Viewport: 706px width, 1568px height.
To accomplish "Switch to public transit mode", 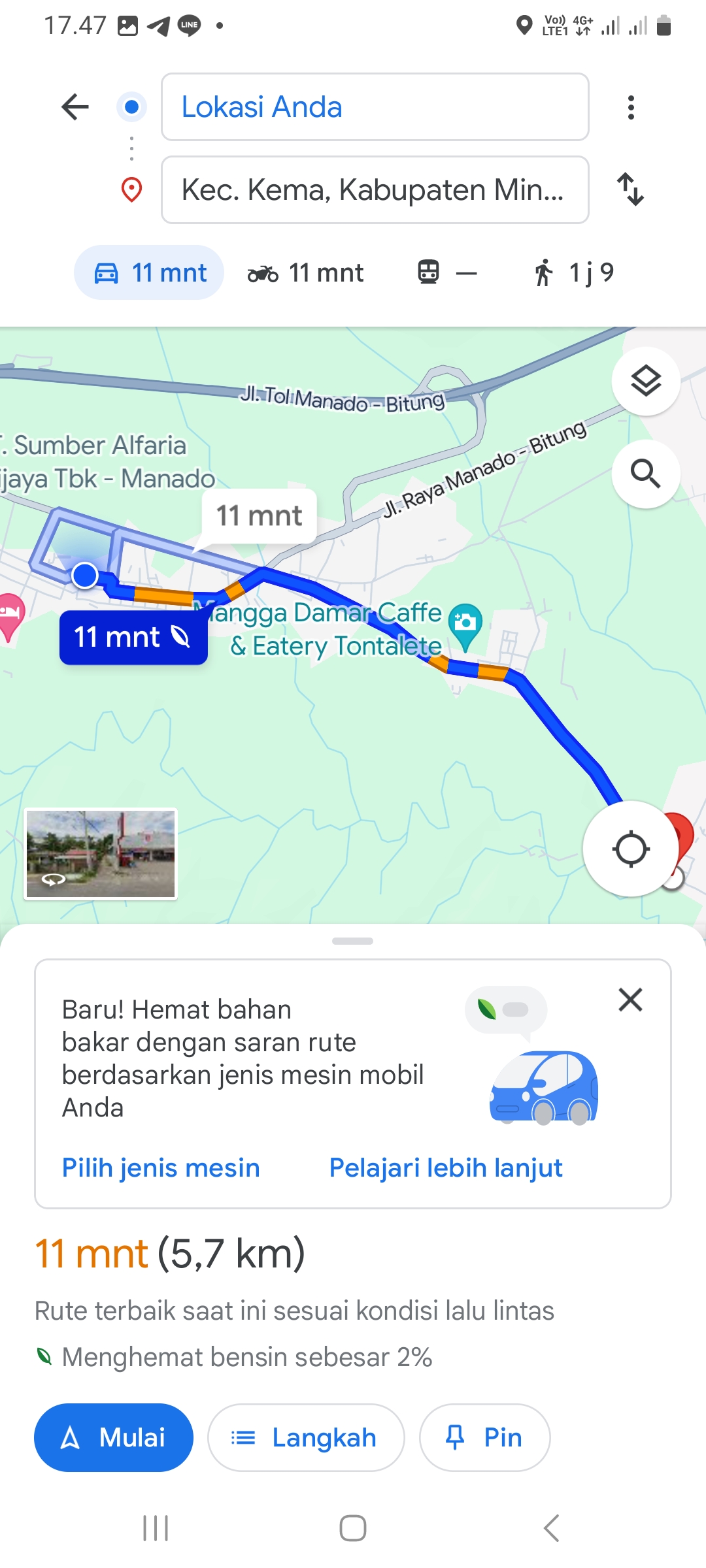I will click(447, 272).
